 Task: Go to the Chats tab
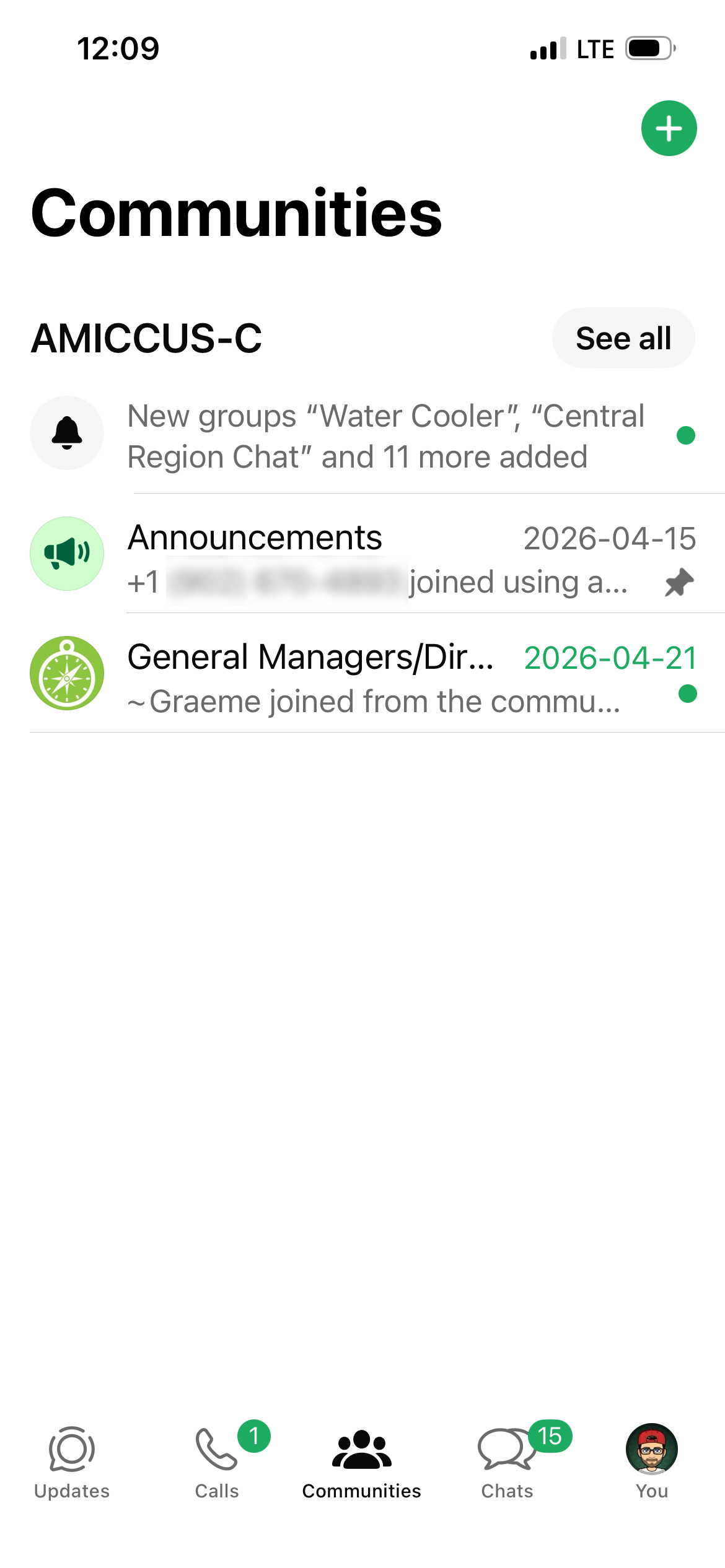tap(507, 1463)
